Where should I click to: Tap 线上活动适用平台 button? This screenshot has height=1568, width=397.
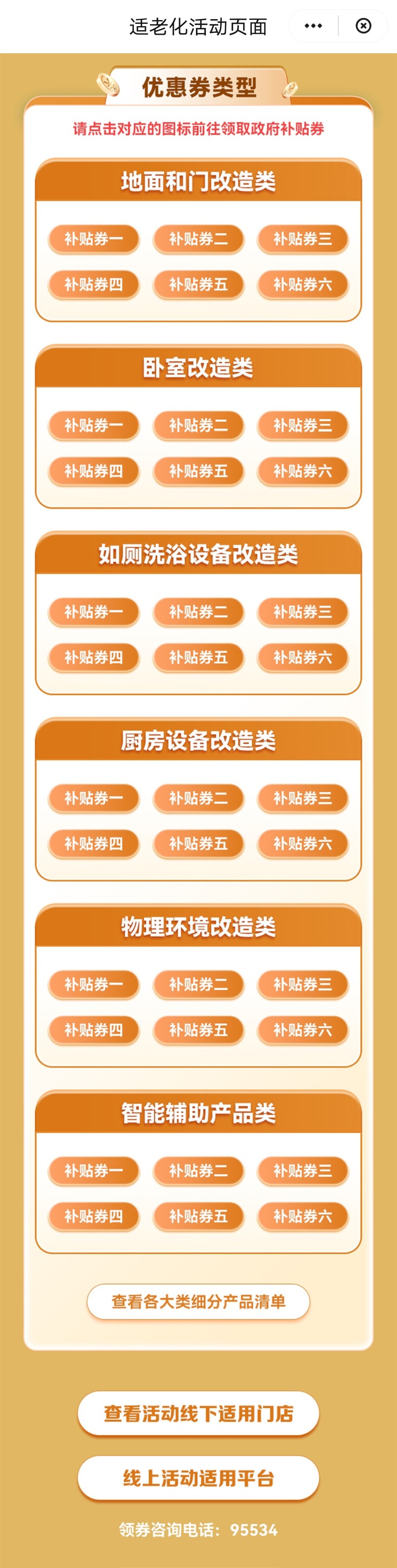[x=198, y=1477]
